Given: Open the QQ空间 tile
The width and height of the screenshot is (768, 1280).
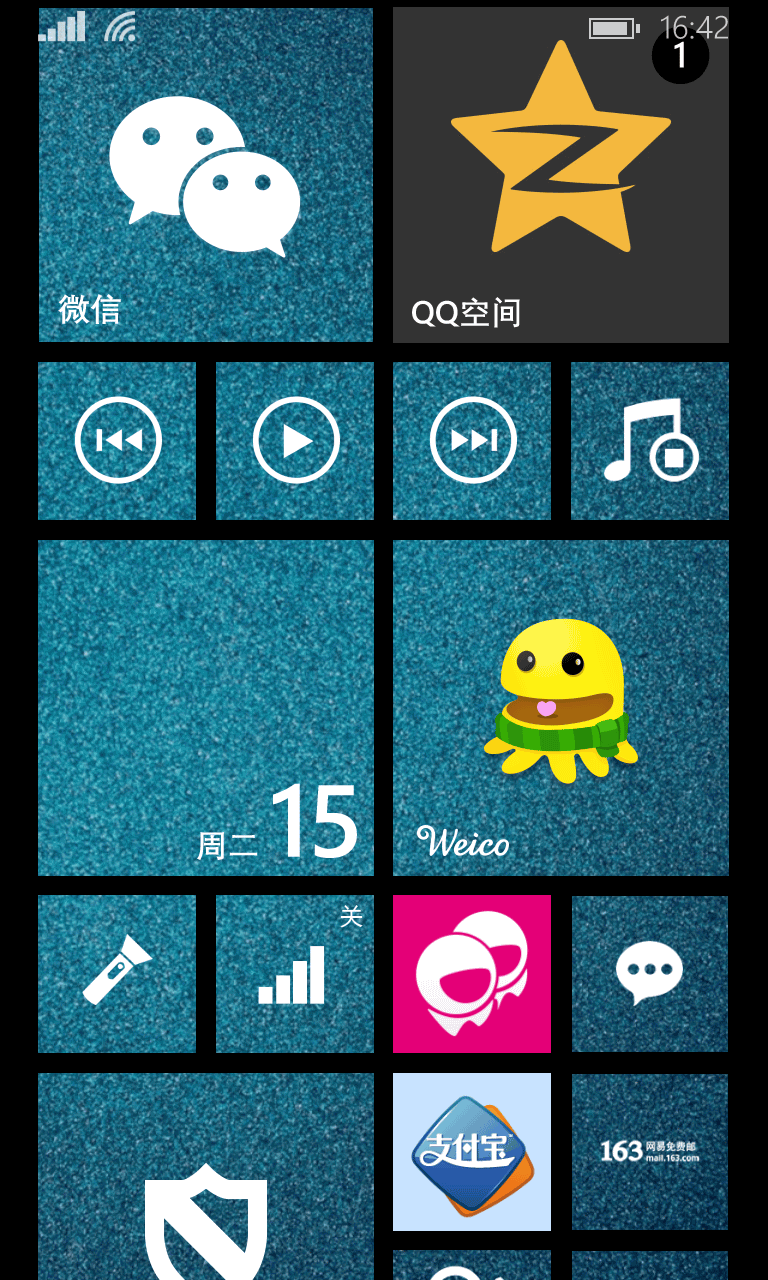Looking at the screenshot, I should (x=561, y=175).
